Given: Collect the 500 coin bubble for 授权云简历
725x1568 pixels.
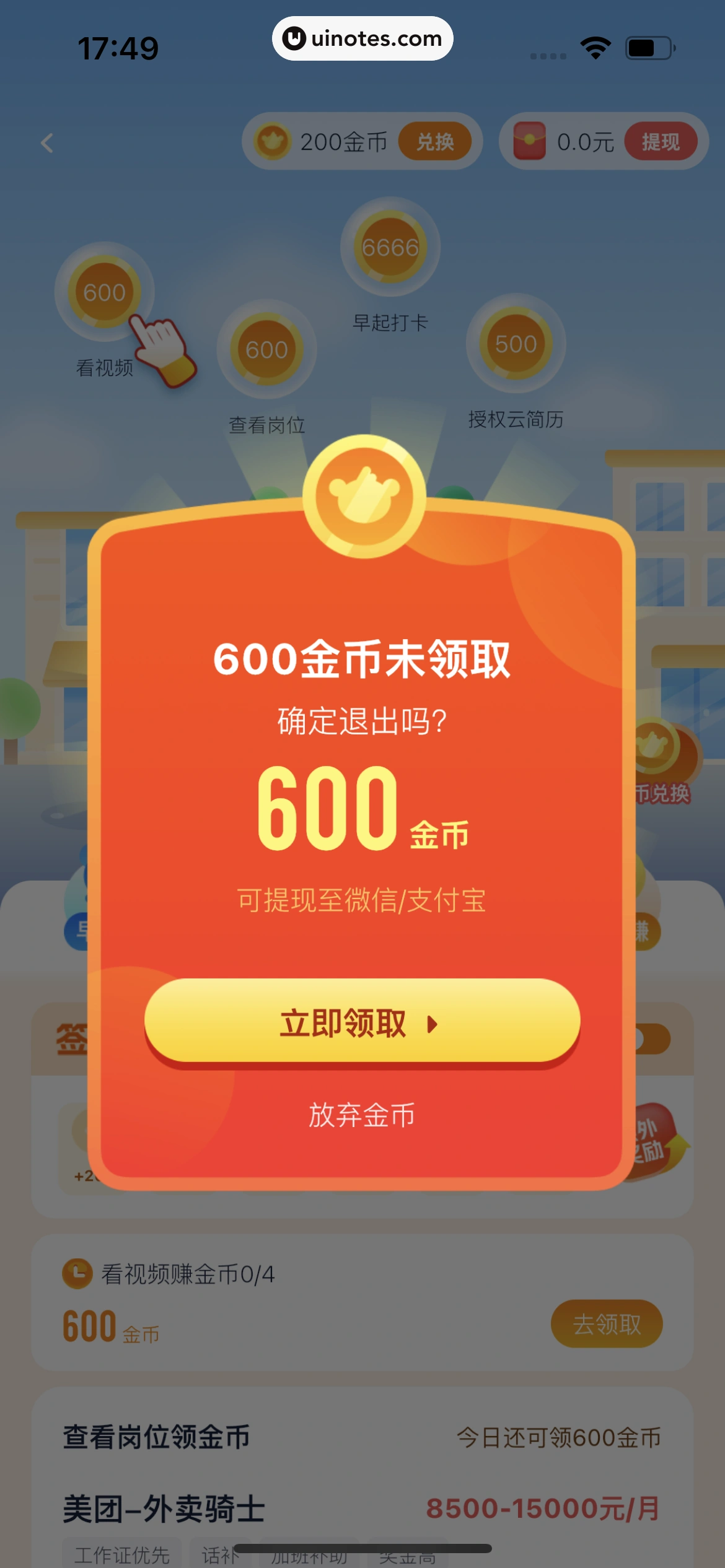Looking at the screenshot, I should click(x=516, y=344).
